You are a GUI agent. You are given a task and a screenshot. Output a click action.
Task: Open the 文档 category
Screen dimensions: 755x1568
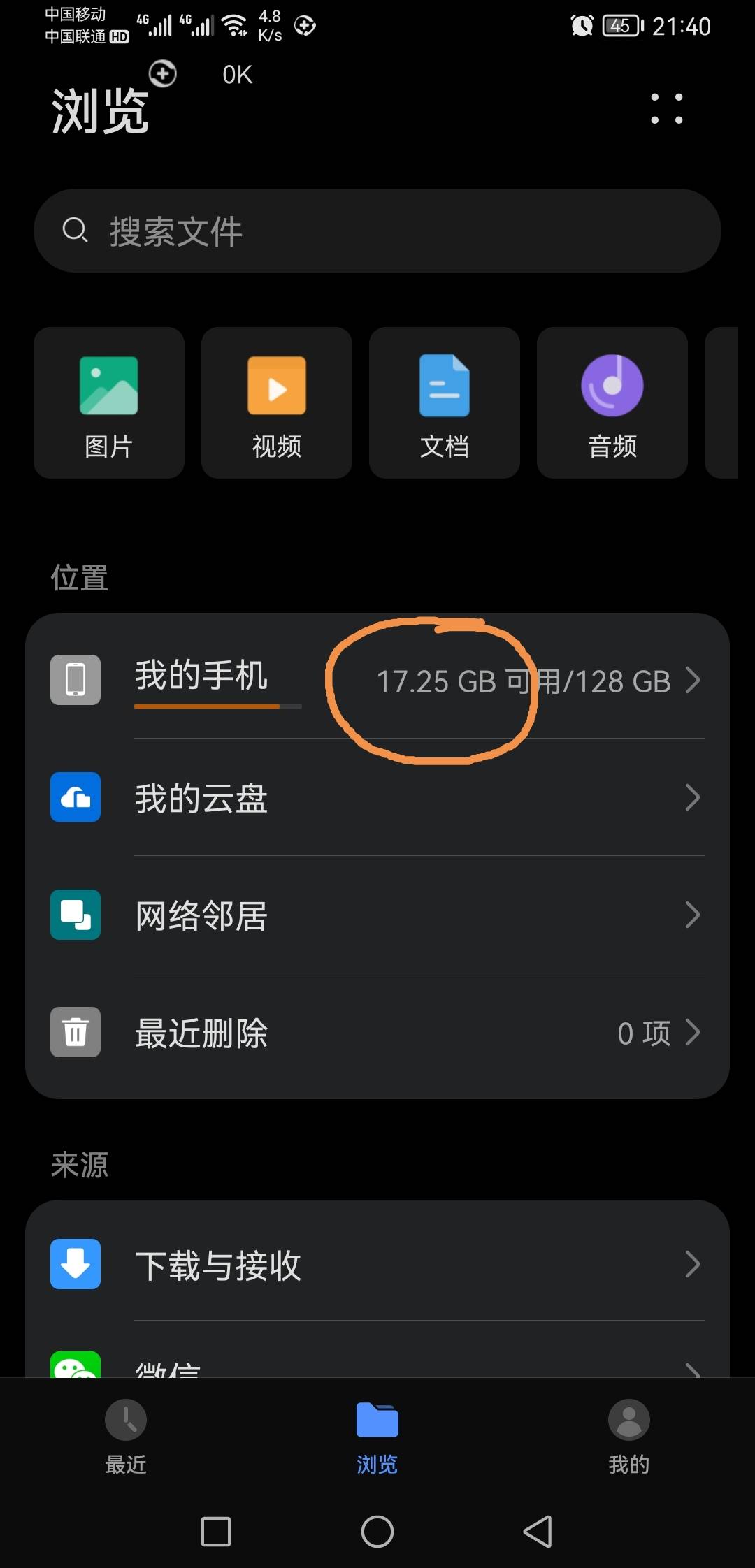(445, 402)
